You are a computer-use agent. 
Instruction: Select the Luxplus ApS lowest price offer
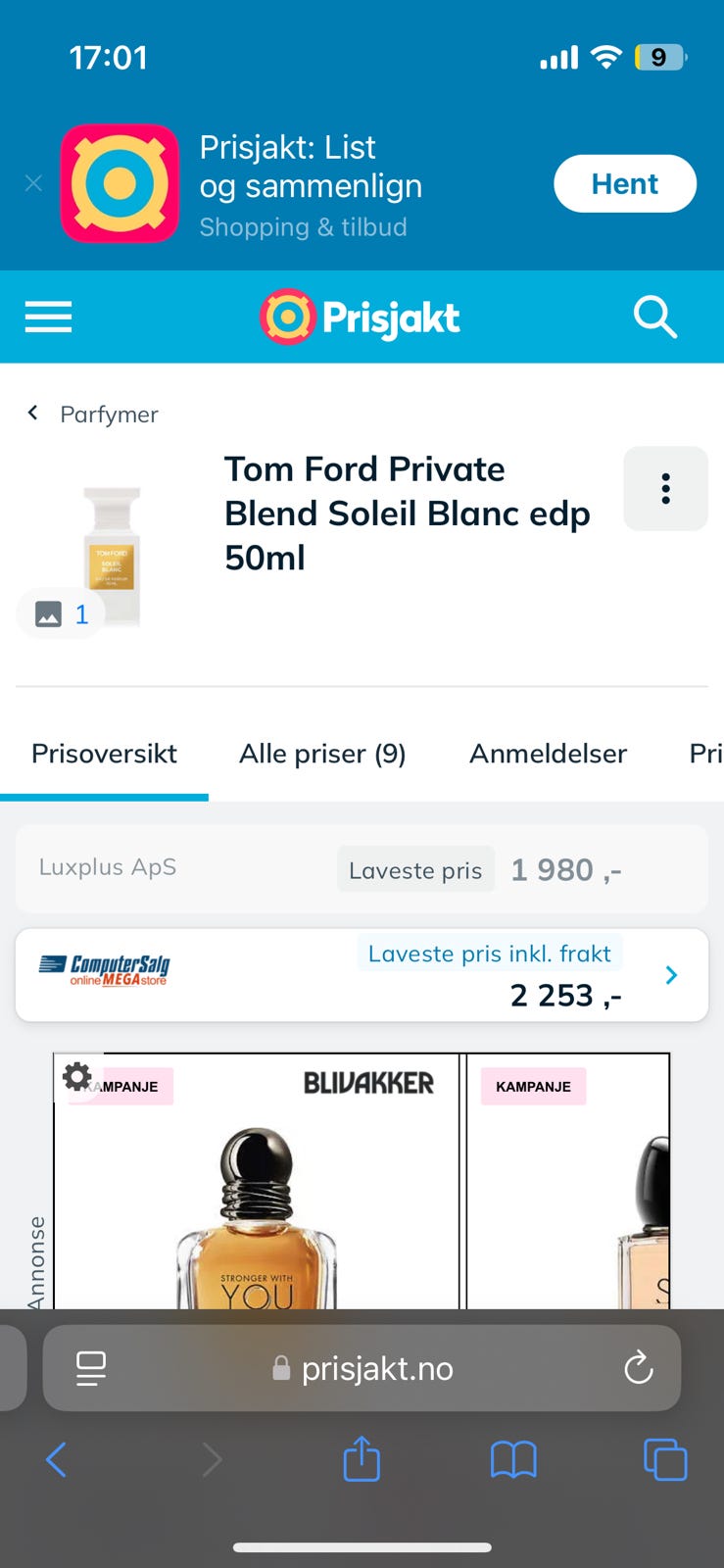(362, 868)
